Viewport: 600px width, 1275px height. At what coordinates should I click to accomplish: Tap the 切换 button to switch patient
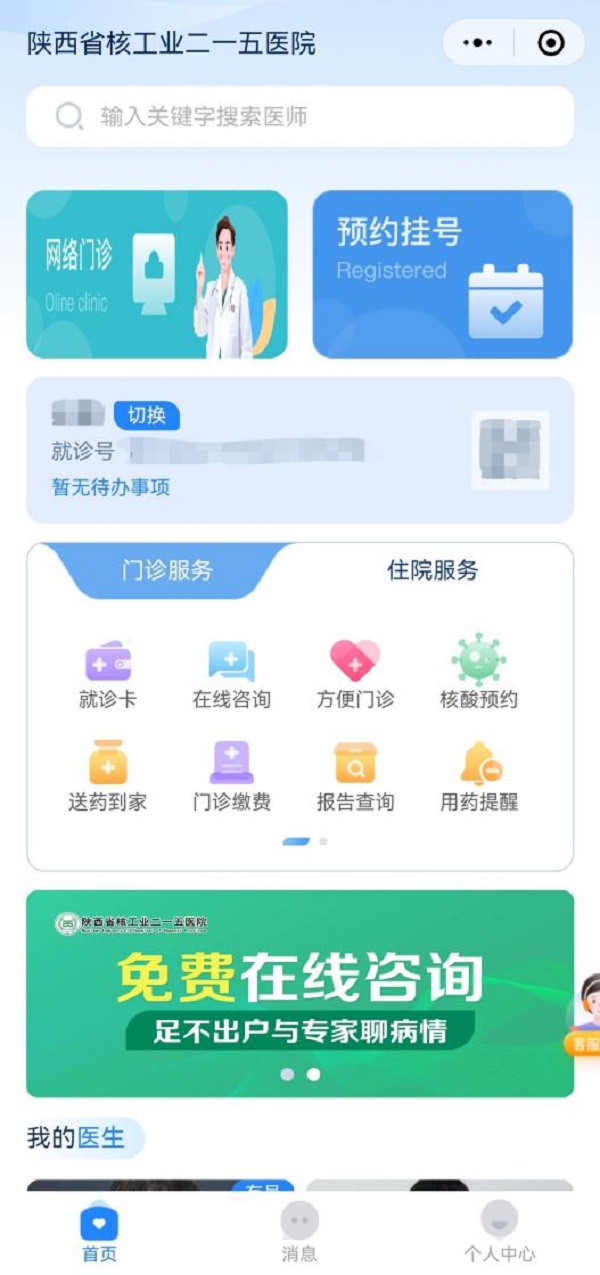click(x=147, y=415)
